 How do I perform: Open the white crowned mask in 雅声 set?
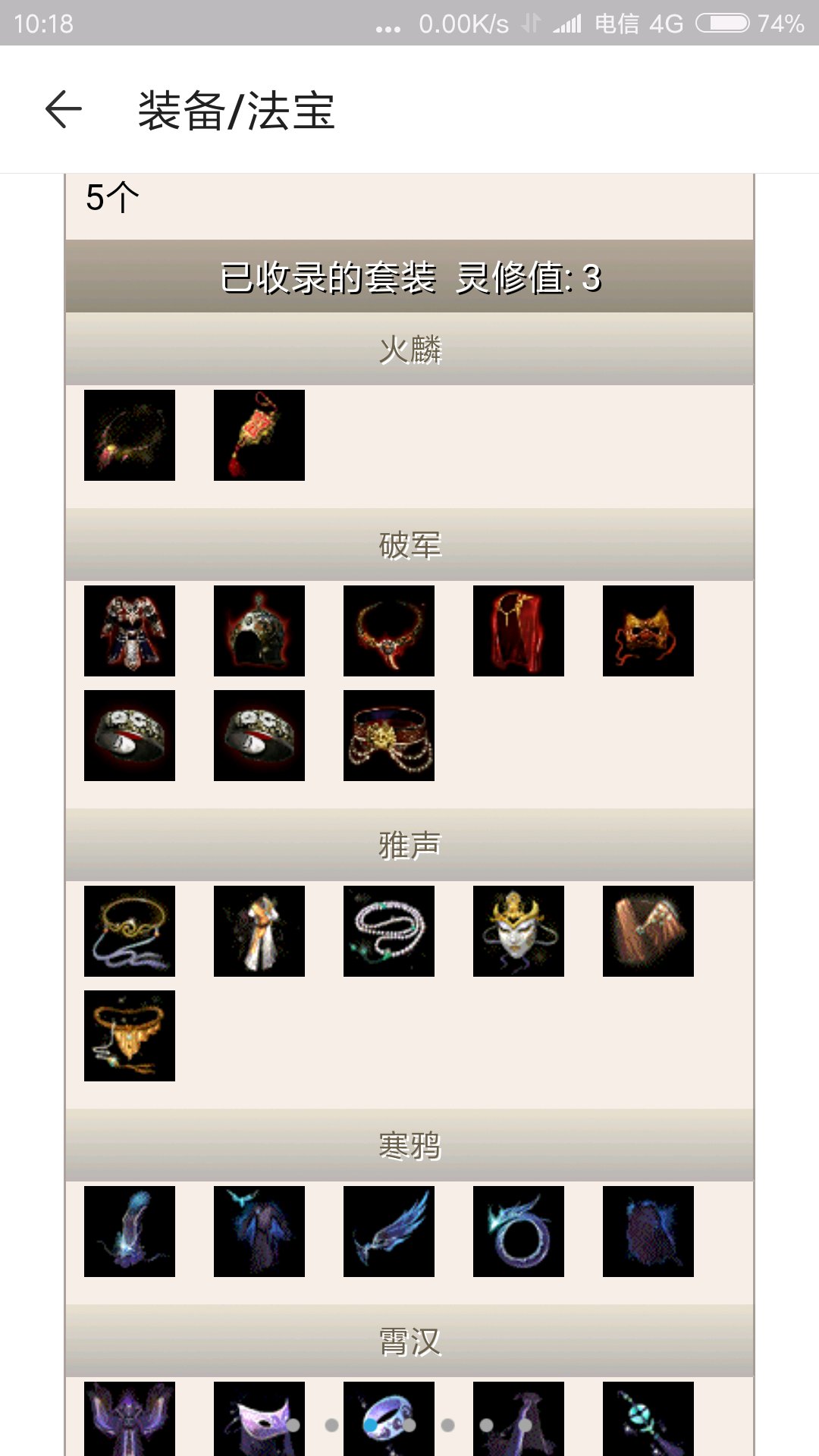coord(519,931)
